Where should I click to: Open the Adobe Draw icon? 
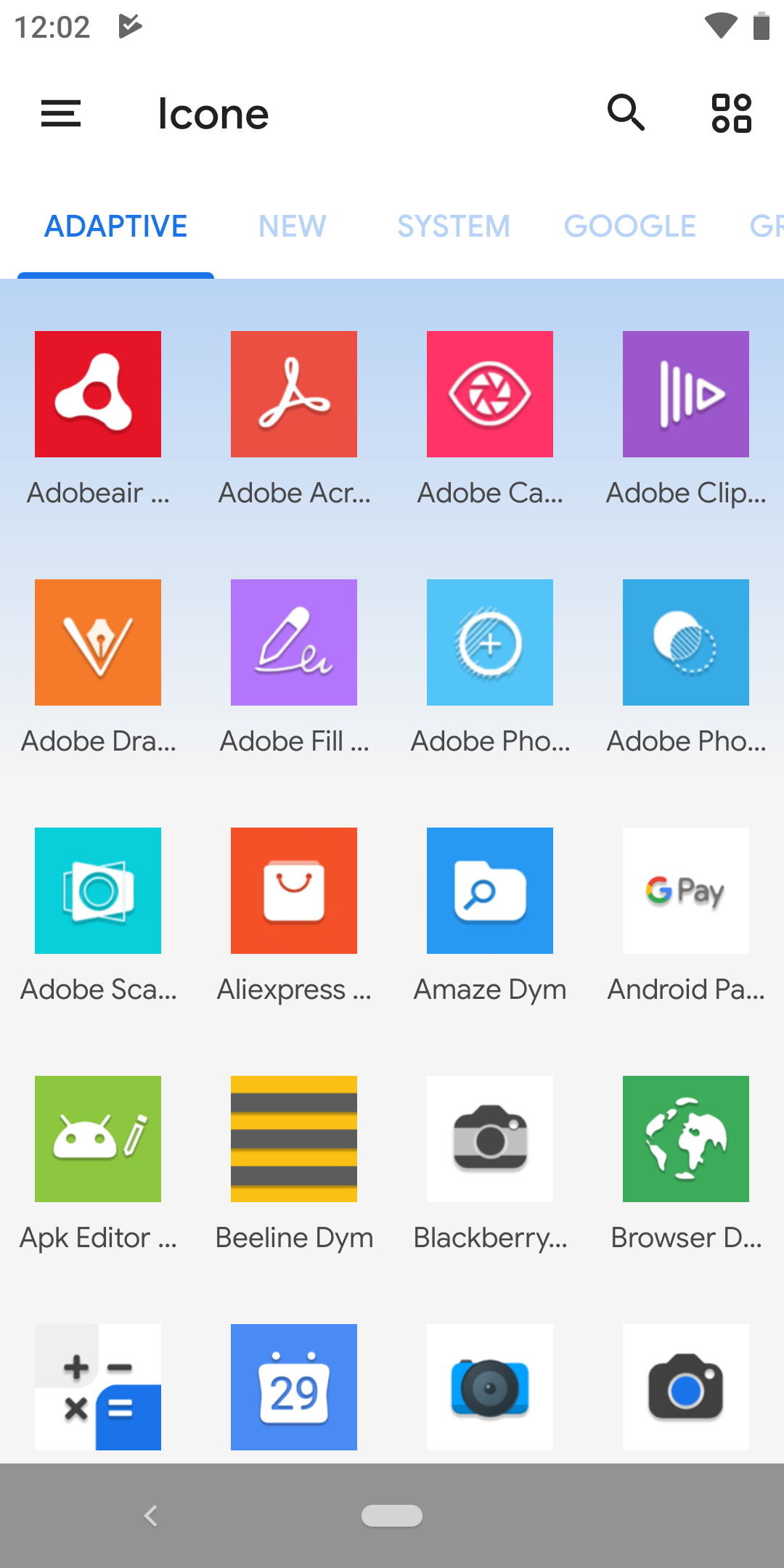pyautogui.click(x=98, y=642)
